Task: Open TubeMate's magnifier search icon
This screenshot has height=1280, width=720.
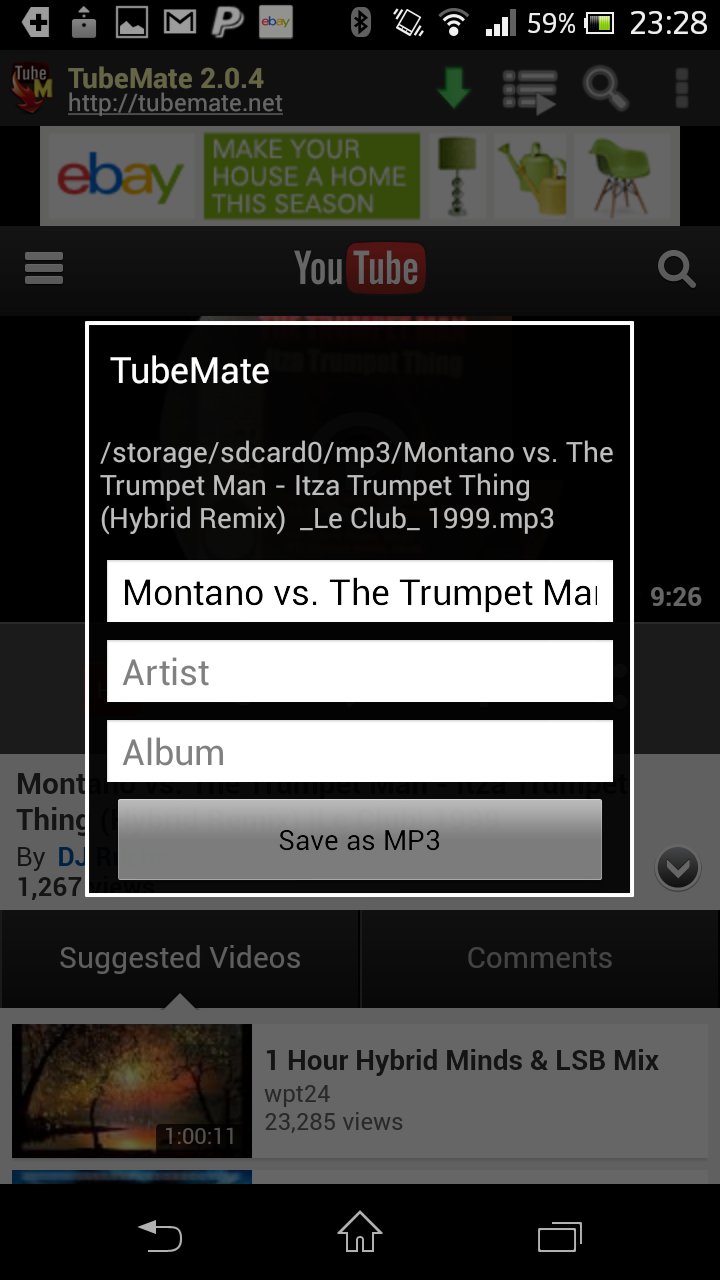Action: point(606,88)
